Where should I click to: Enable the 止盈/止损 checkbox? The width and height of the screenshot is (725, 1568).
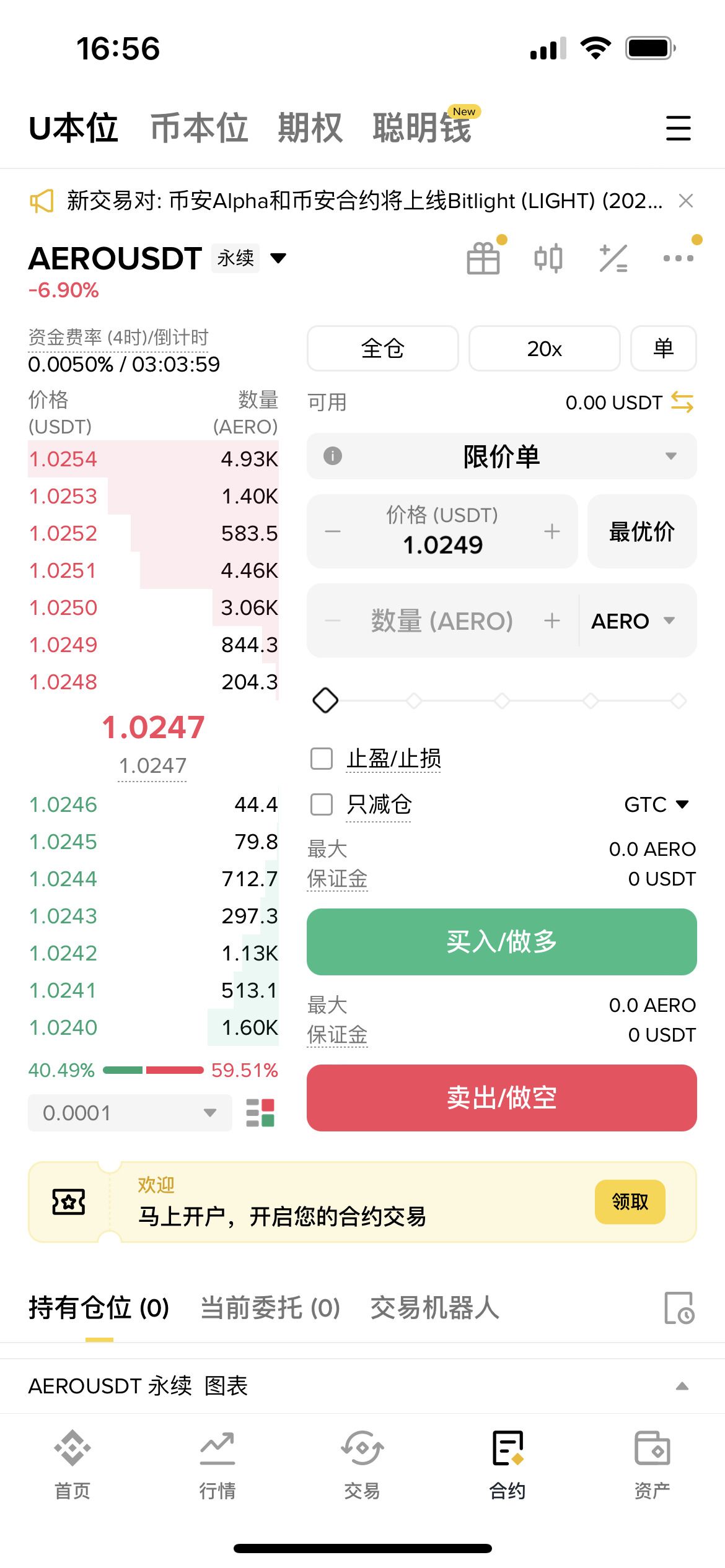click(x=322, y=759)
